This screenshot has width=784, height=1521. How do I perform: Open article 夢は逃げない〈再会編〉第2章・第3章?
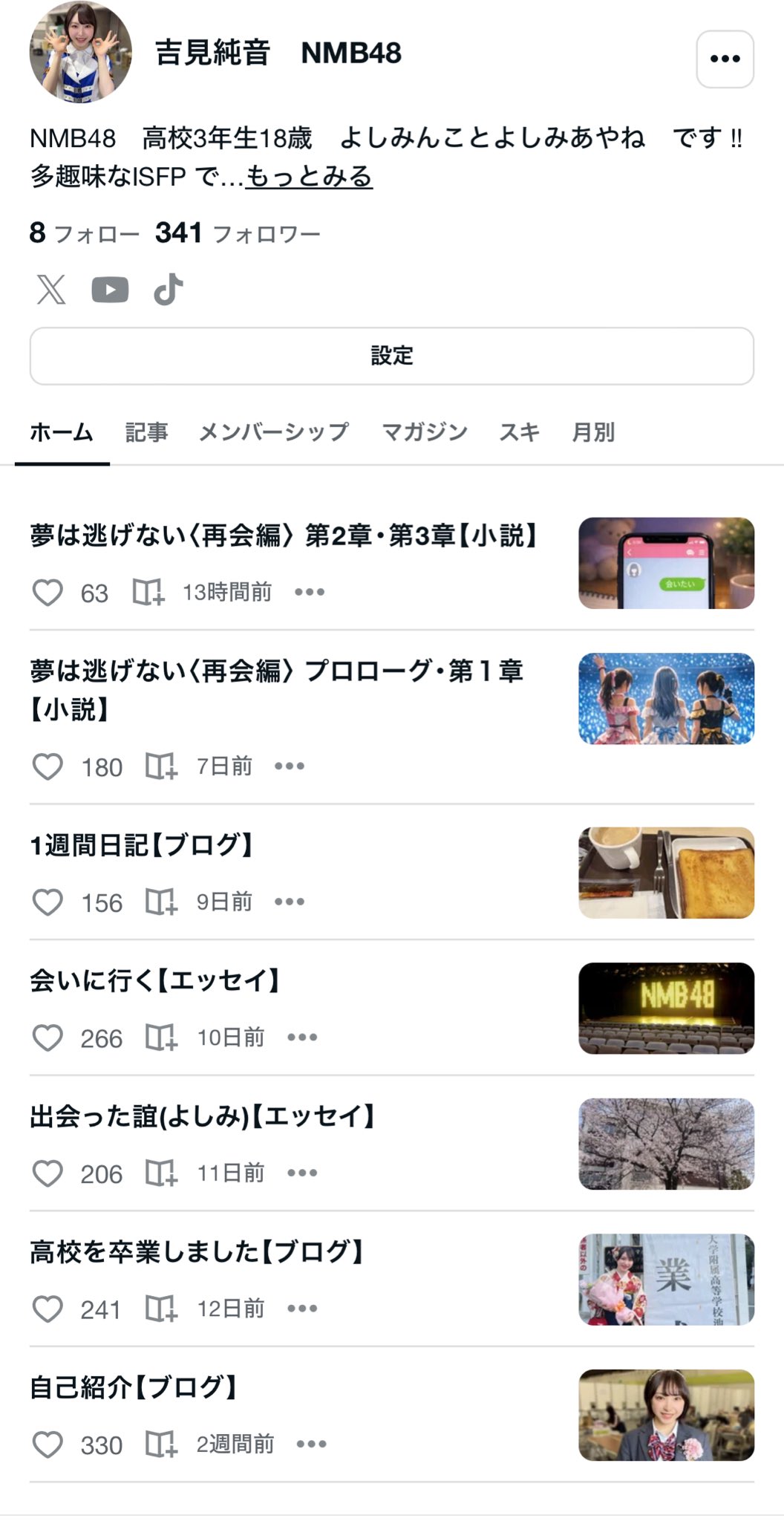tap(284, 535)
